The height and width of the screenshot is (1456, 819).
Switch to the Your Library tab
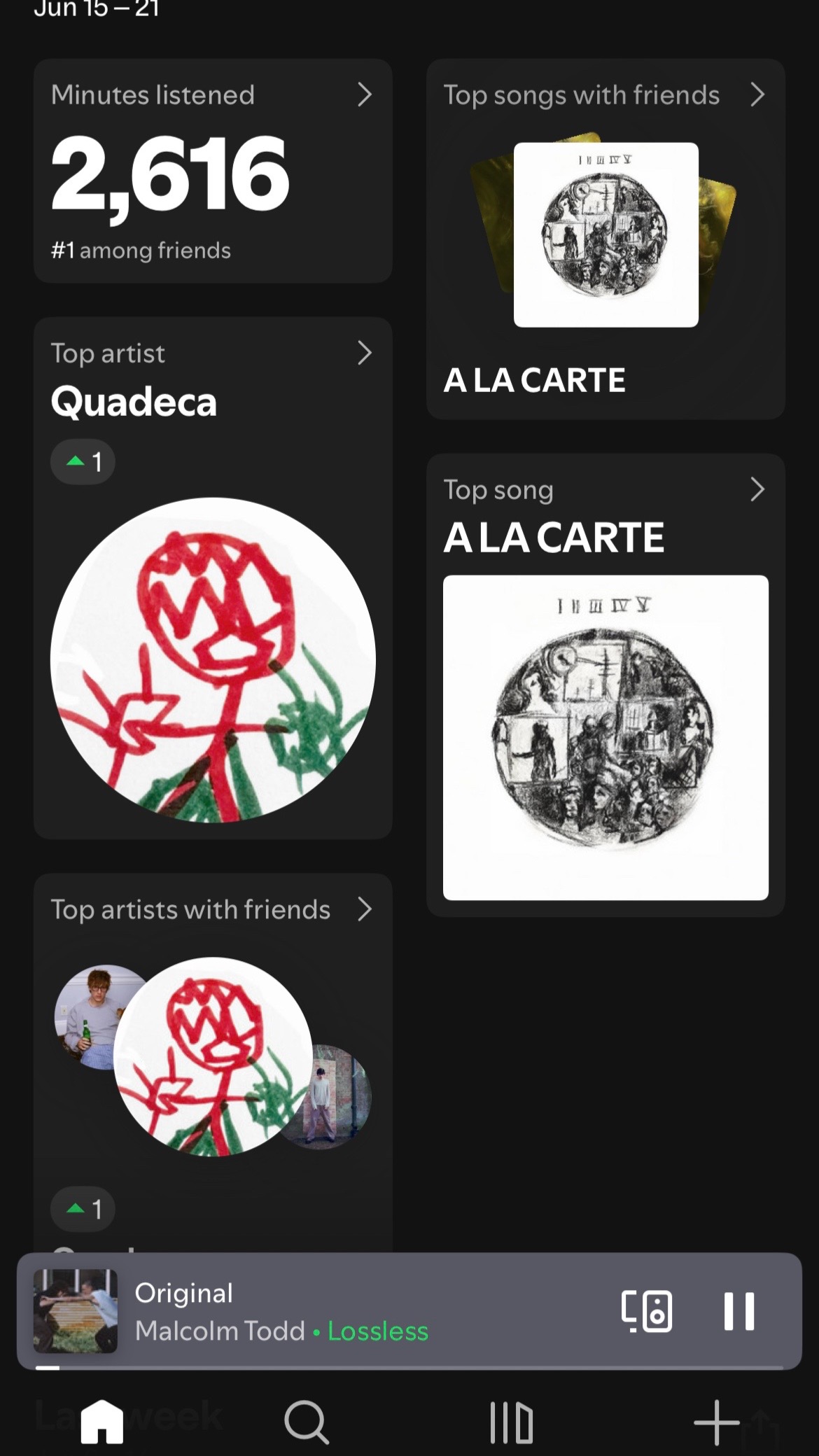[512, 1421]
